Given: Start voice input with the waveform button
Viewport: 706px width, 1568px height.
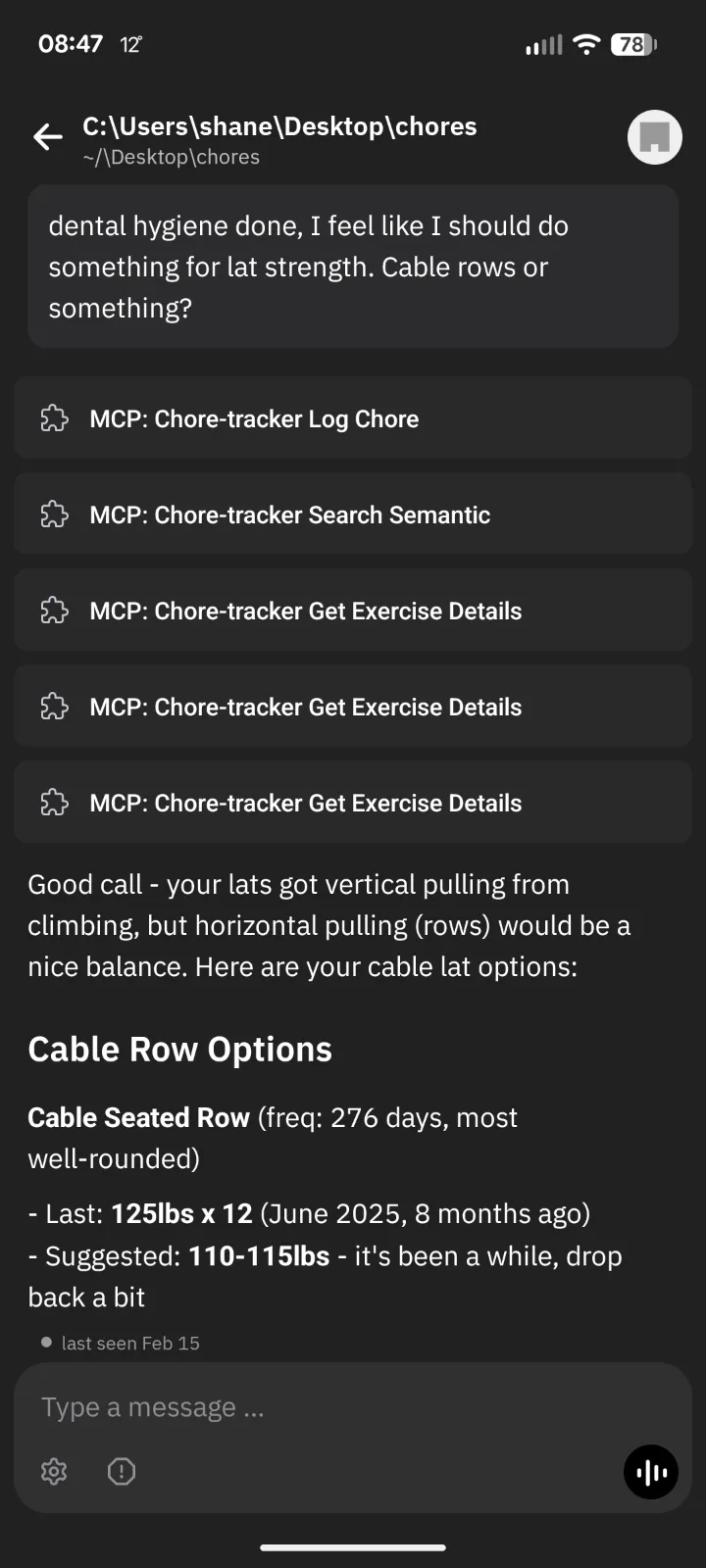Looking at the screenshot, I should coord(650,1471).
